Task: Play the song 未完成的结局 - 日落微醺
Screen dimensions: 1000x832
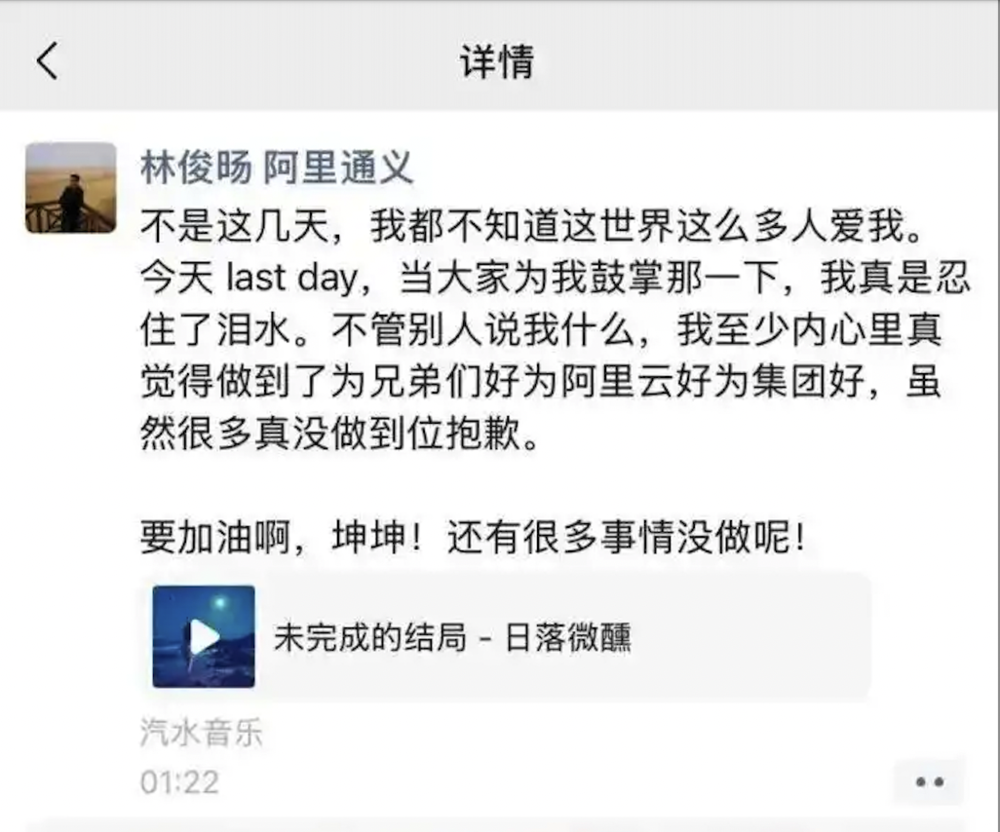Action: tap(204, 637)
